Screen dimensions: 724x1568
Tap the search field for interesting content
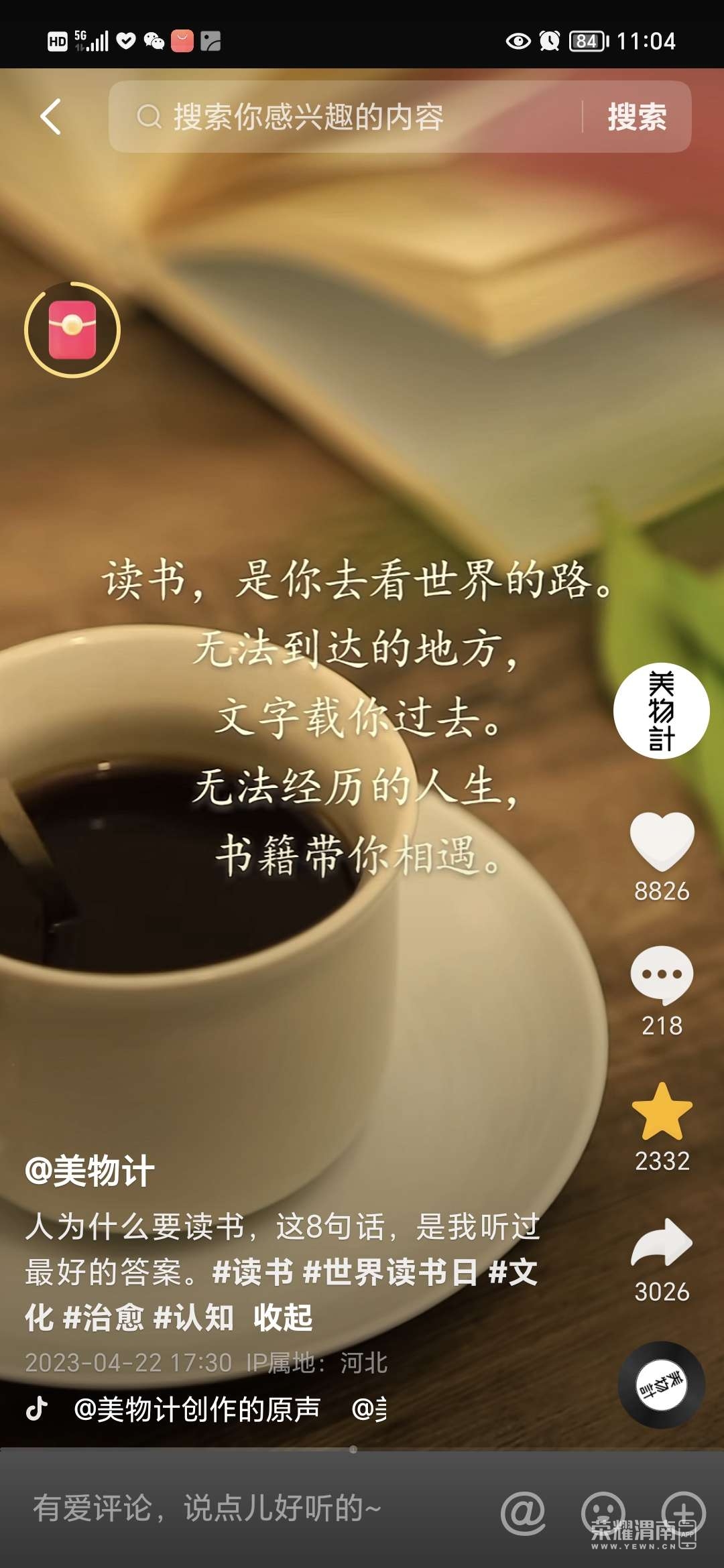[349, 117]
